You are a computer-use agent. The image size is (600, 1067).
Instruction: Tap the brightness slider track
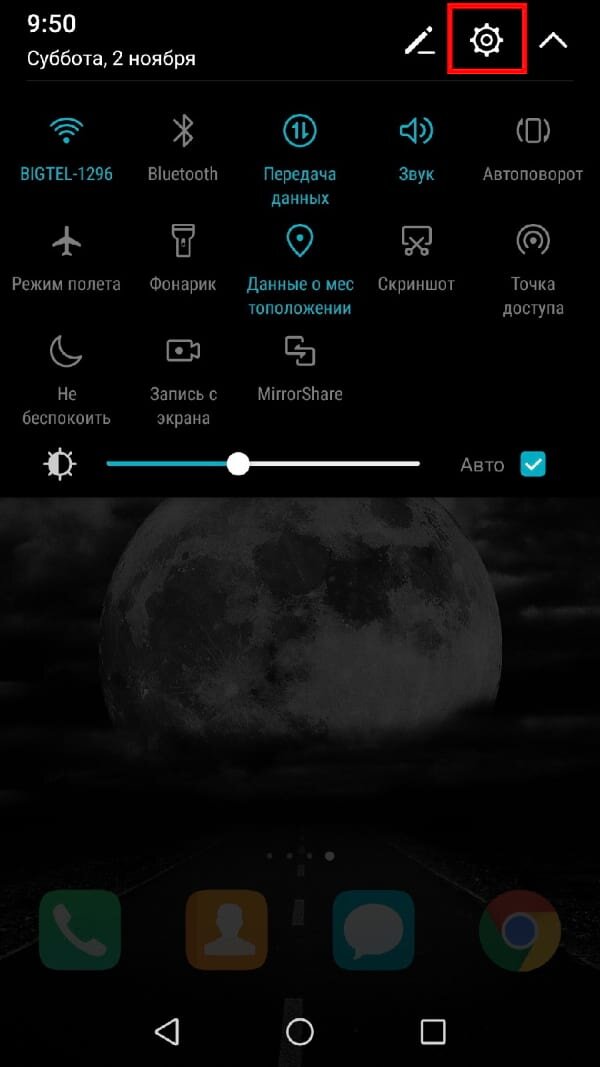pyautogui.click(x=263, y=465)
